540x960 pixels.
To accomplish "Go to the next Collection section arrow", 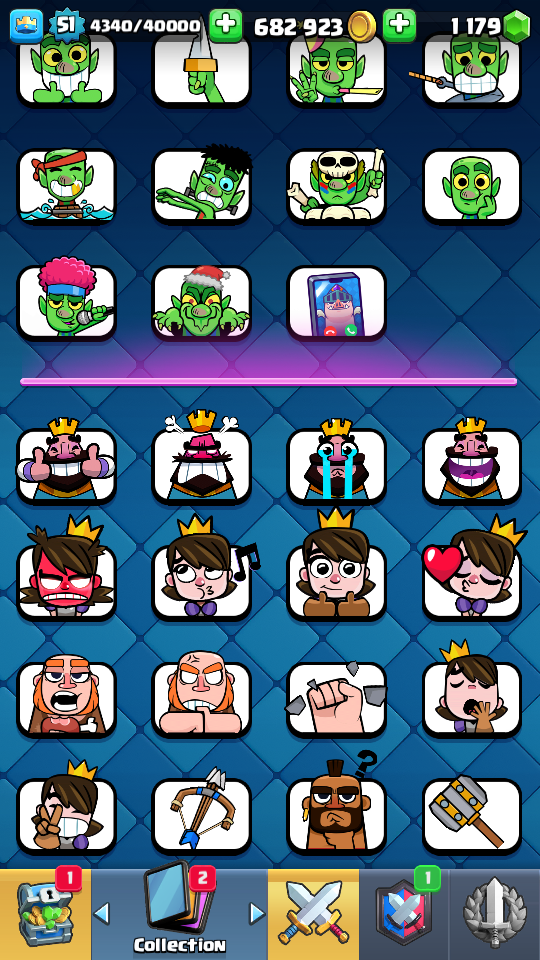I will coord(257,913).
